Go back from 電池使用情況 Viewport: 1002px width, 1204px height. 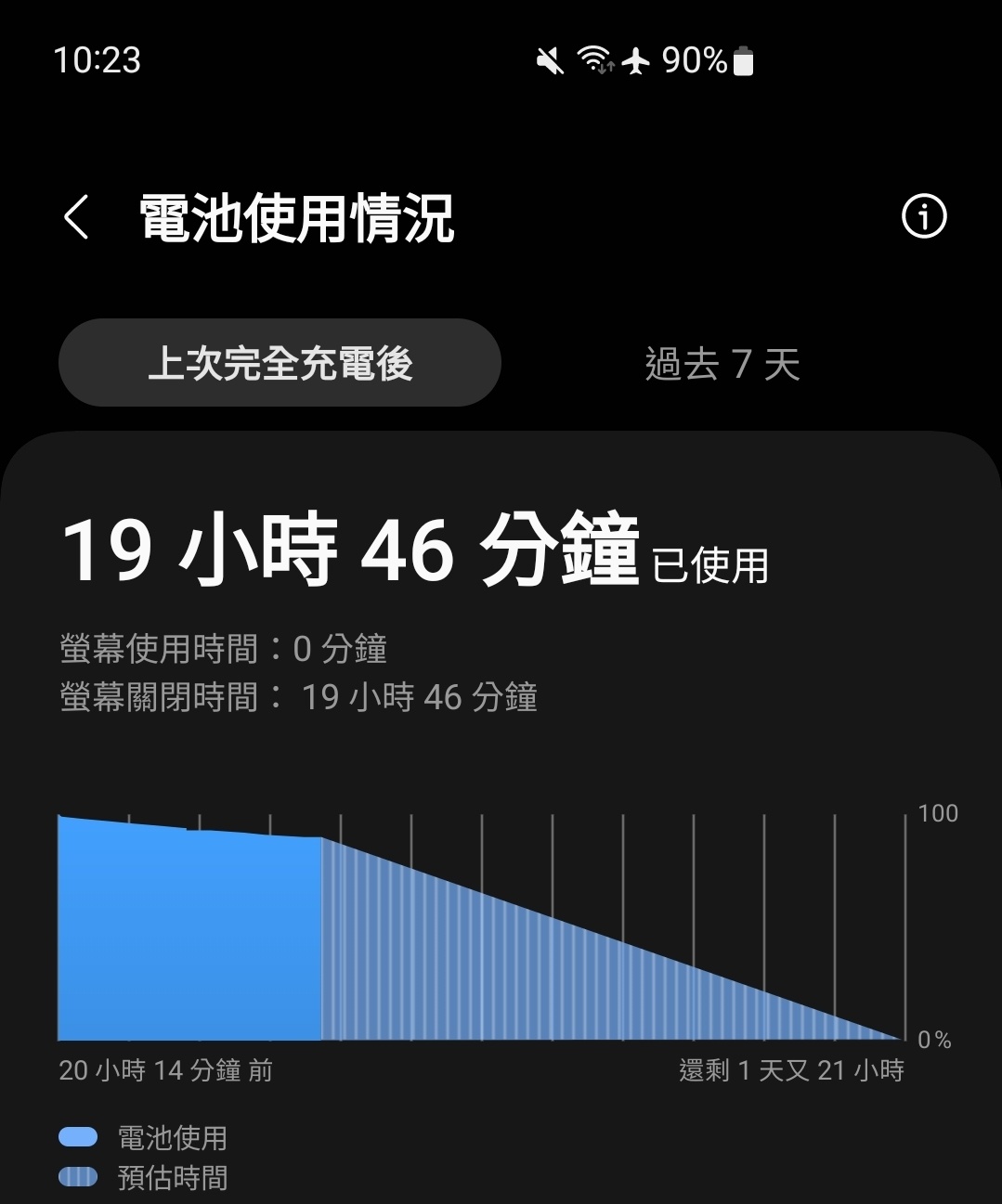point(76,218)
